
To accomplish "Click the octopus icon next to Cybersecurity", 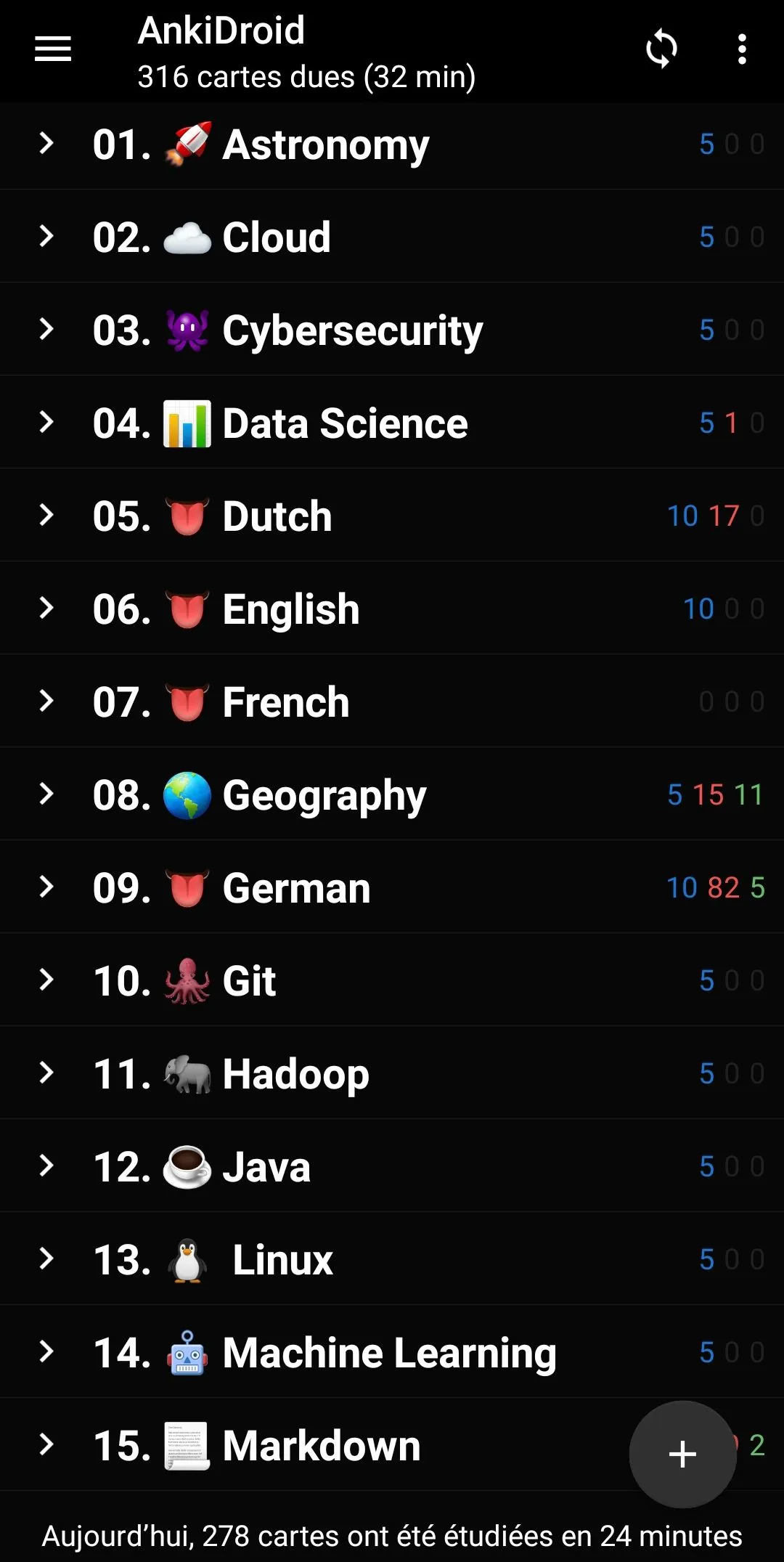I will pyautogui.click(x=186, y=329).
